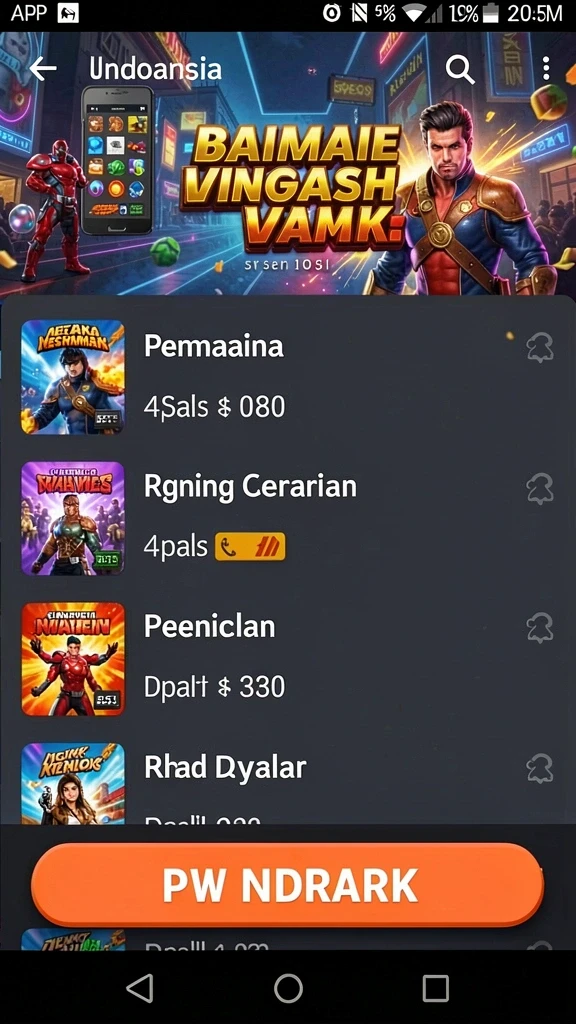
Task: Tap the bell icon beside Rhad Dyalar
Action: pyautogui.click(x=540, y=769)
